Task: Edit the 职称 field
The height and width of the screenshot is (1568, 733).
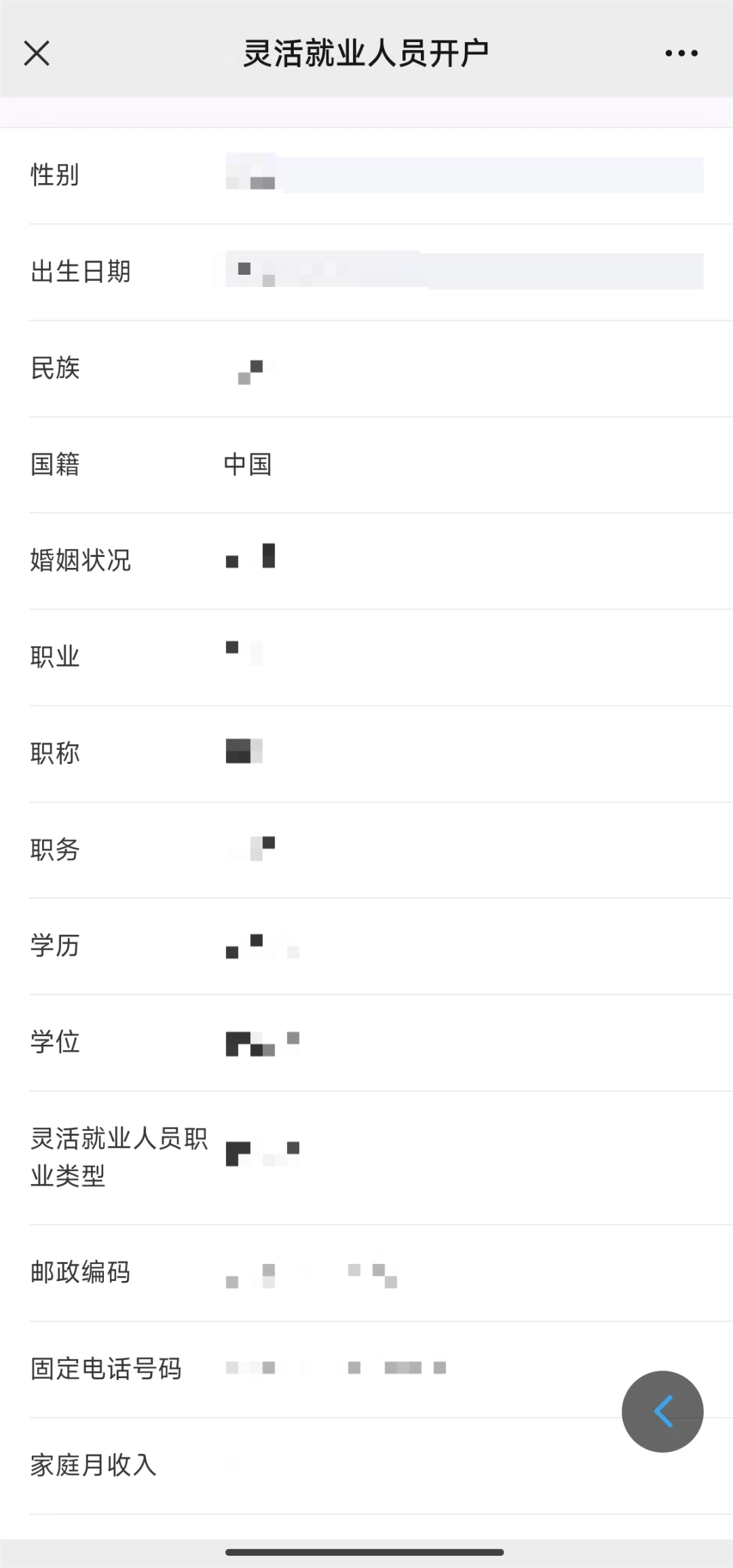Action: [x=381, y=754]
